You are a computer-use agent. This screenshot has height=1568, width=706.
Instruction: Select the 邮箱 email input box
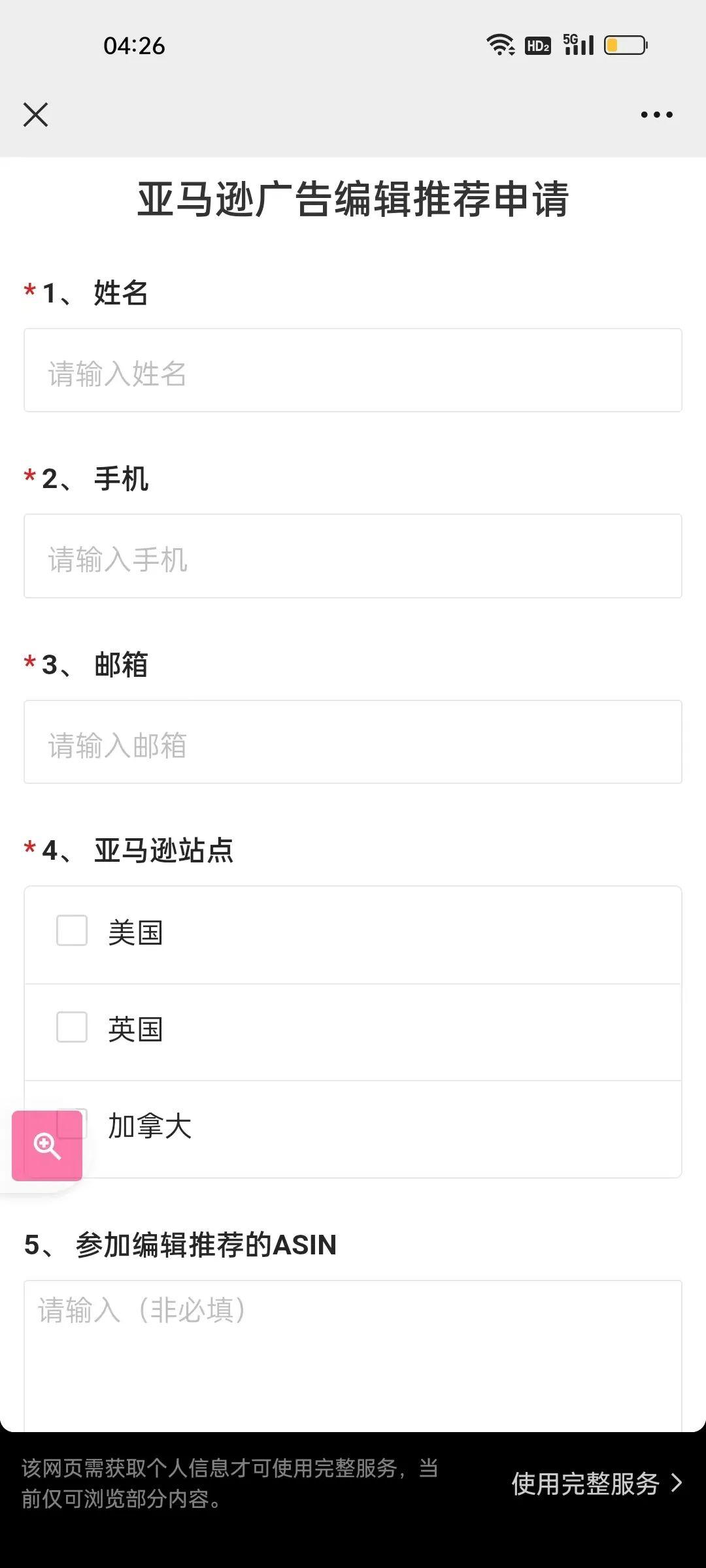tap(353, 742)
